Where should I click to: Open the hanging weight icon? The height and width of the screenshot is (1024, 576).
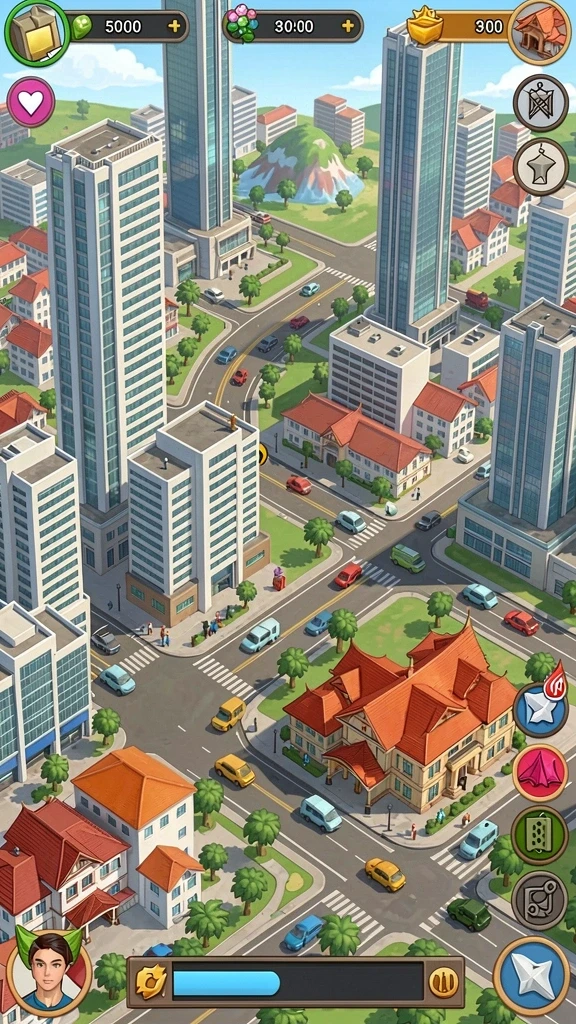540,167
